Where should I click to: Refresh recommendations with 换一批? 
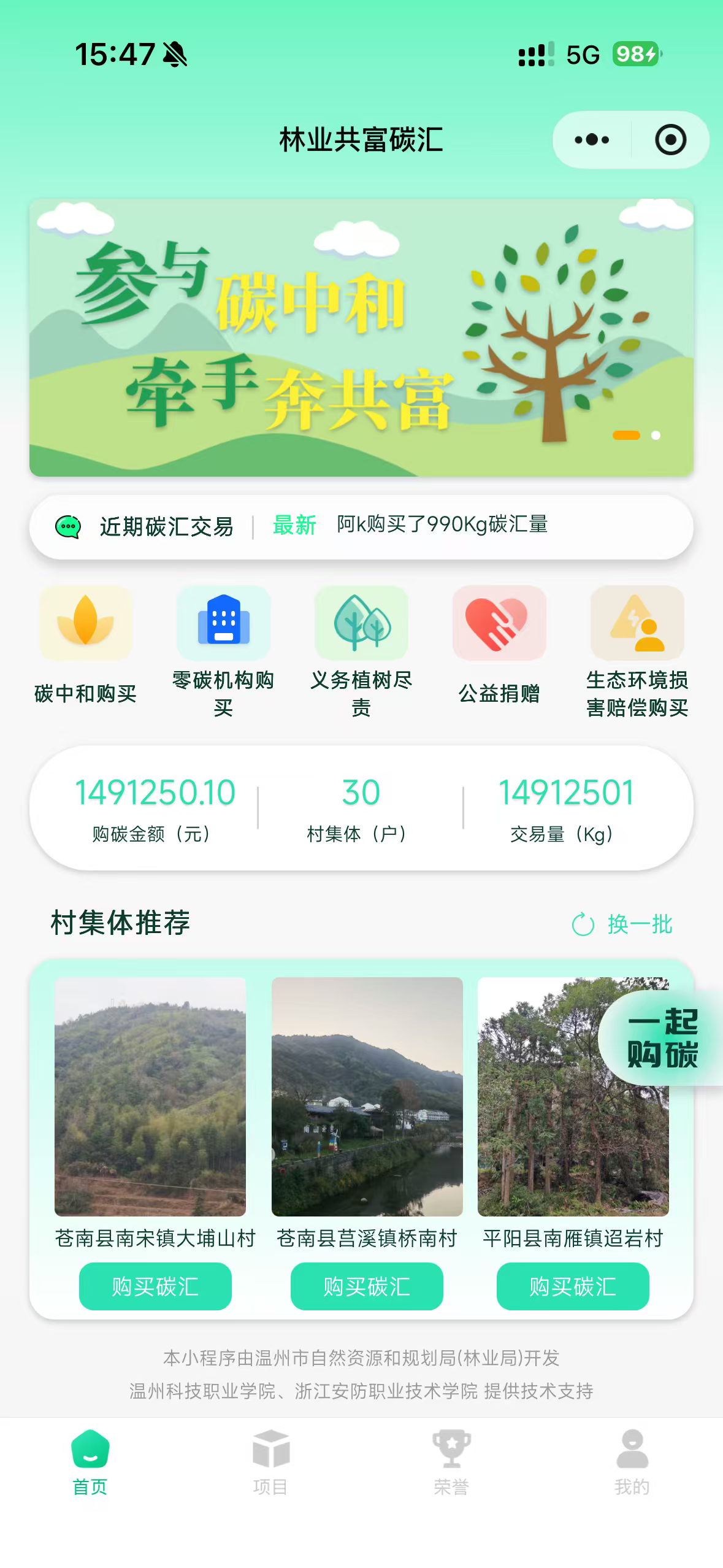click(x=622, y=924)
